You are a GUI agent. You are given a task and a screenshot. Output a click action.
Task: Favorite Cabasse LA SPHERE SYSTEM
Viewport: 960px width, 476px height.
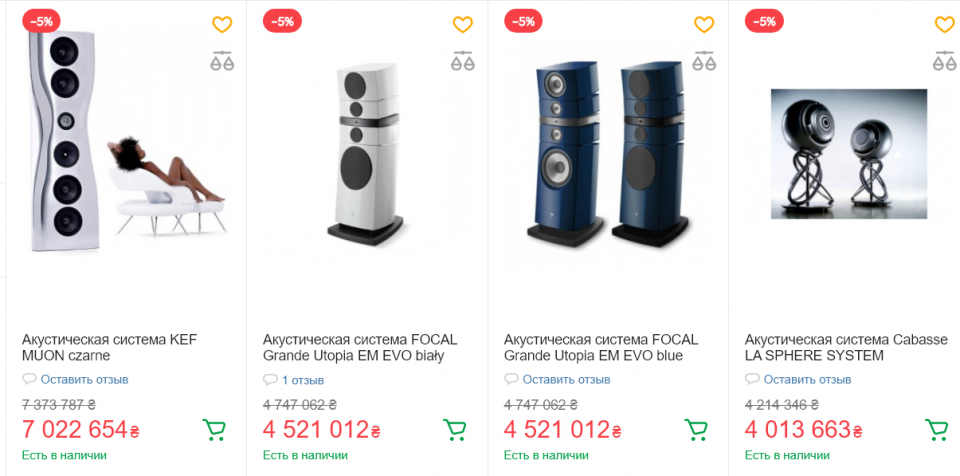pos(944,25)
